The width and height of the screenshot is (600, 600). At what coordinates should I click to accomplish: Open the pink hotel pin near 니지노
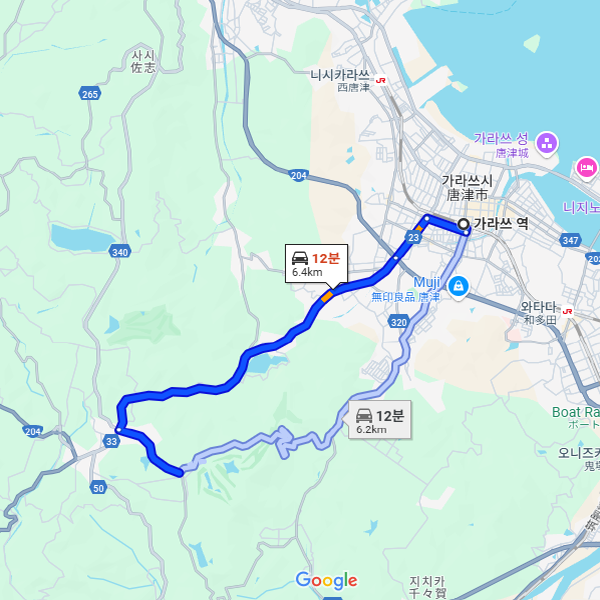(x=587, y=166)
